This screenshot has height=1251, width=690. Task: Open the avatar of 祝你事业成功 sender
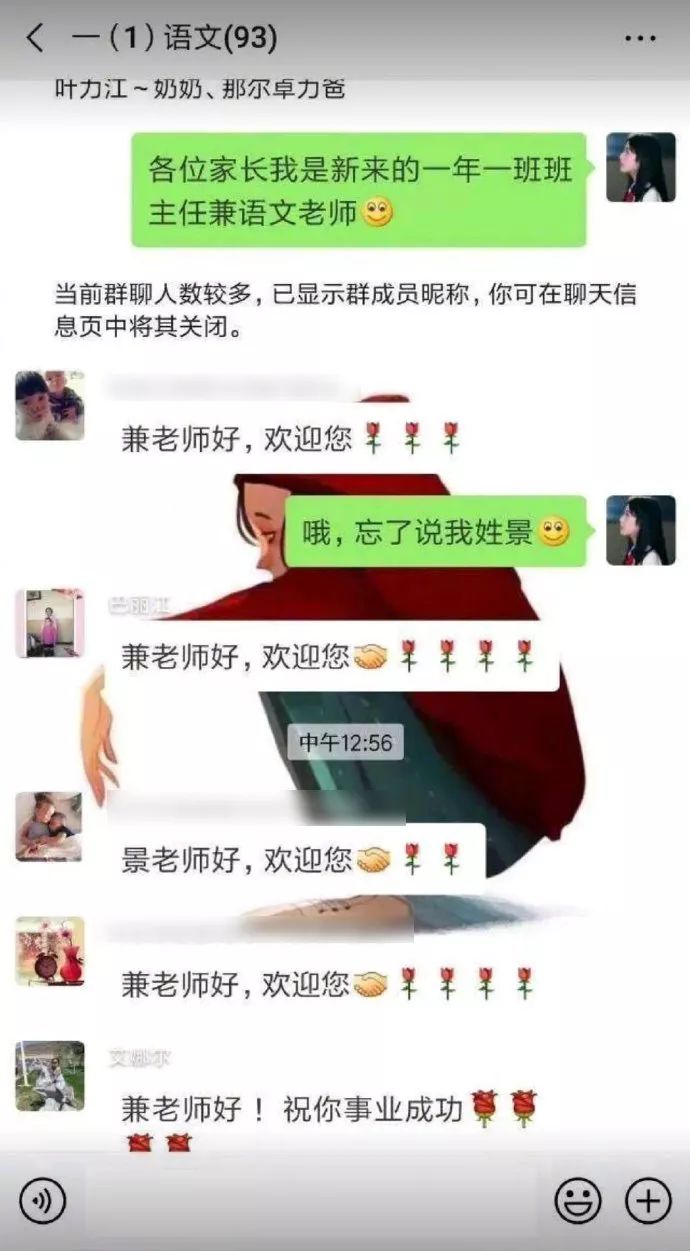(x=49, y=1076)
